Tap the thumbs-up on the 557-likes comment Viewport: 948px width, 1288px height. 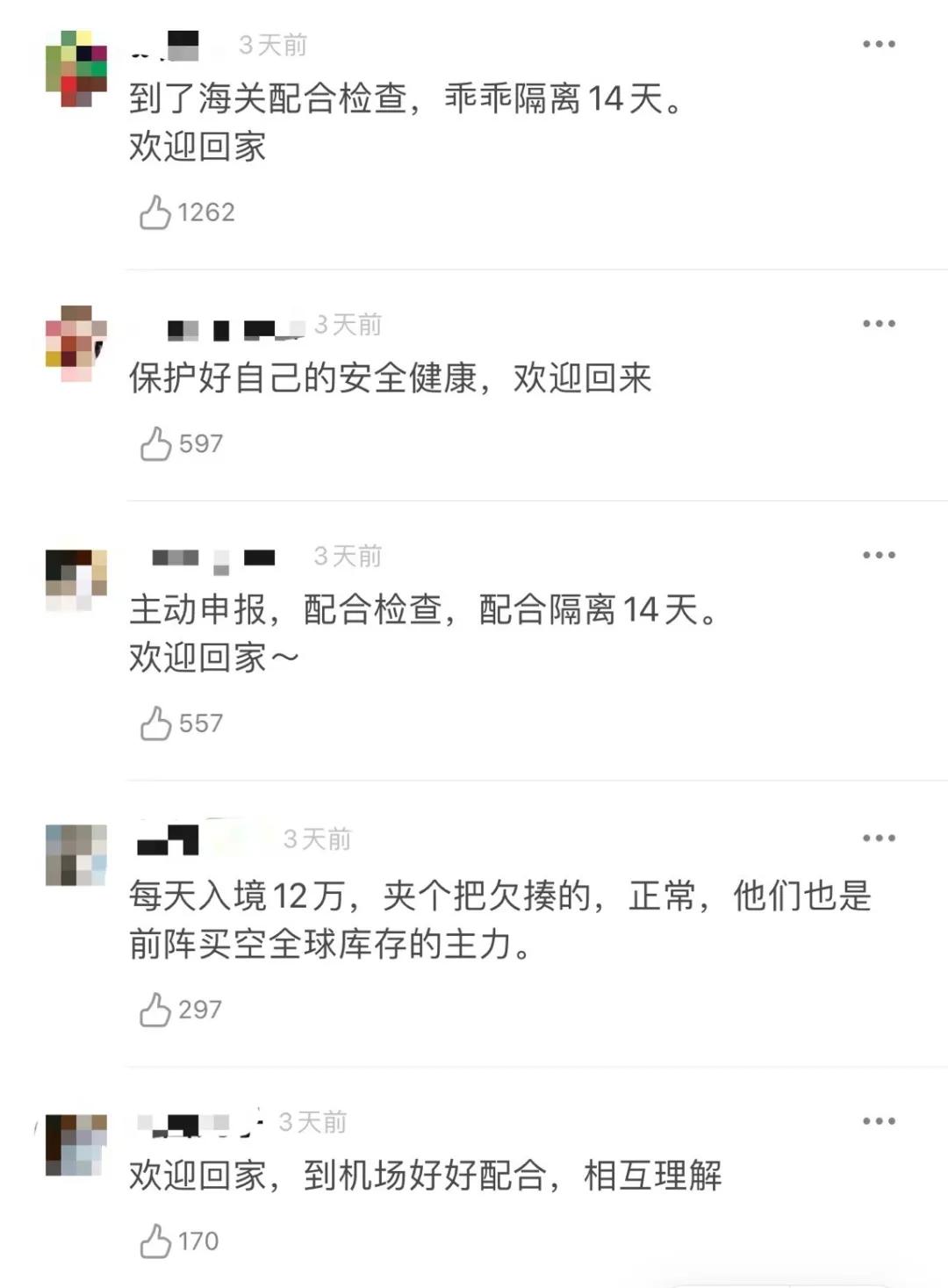[156, 723]
